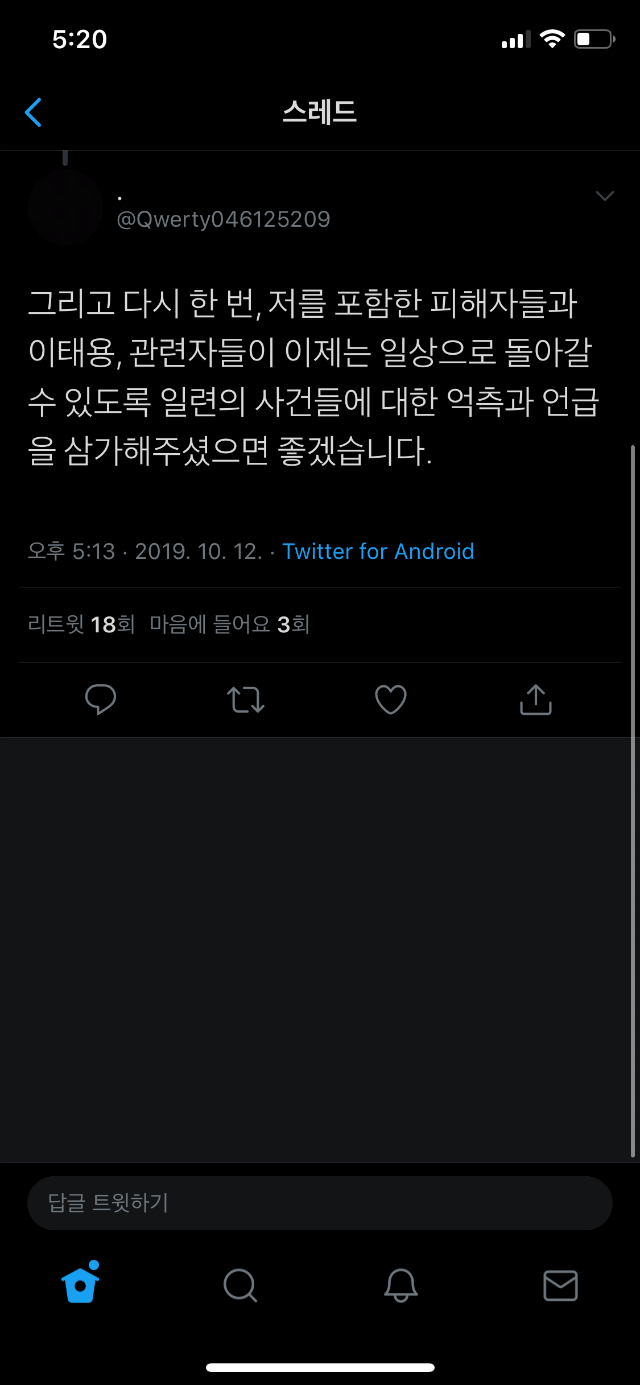Reply to this tweet via speech bubble
Viewport: 640px width, 1385px height.
pyautogui.click(x=100, y=699)
